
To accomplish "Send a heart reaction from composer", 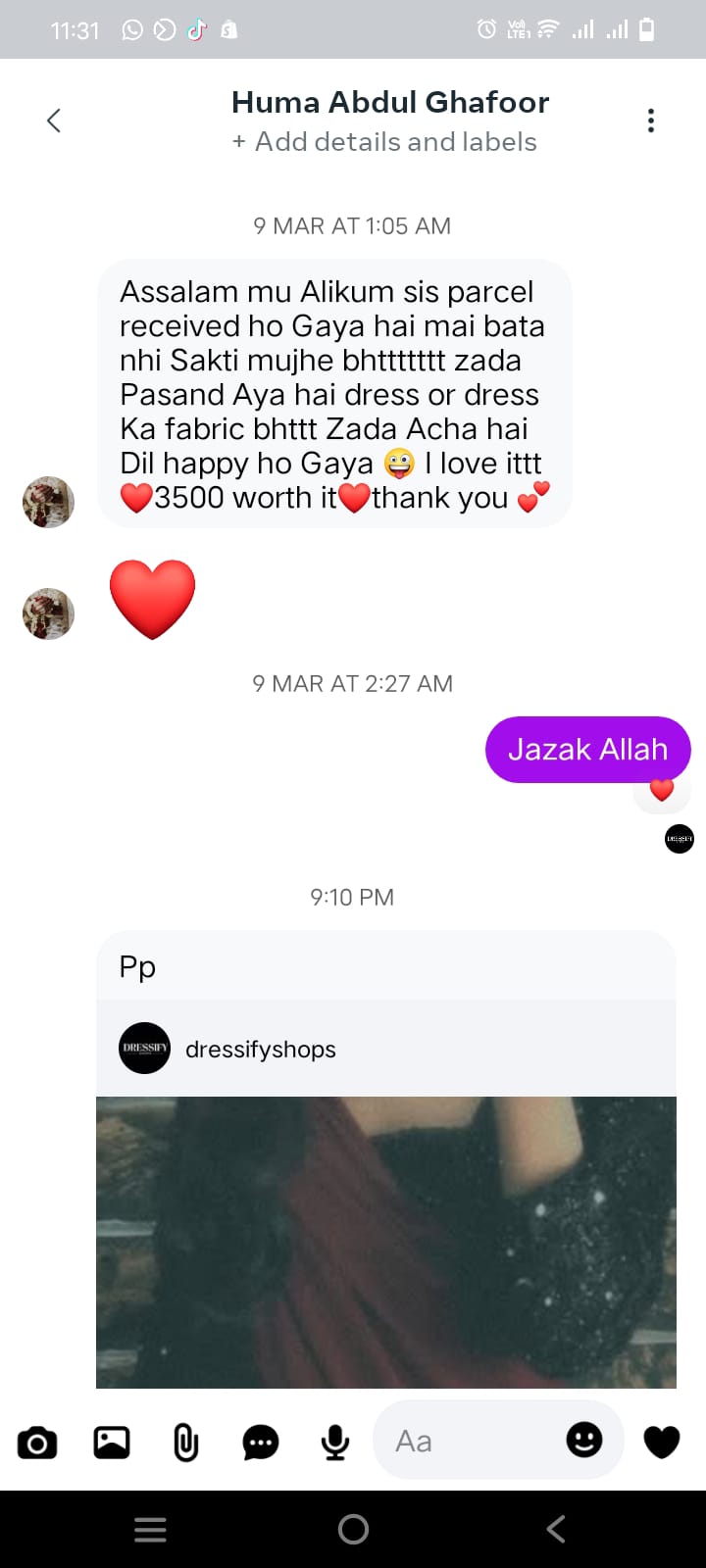I will (662, 1442).
